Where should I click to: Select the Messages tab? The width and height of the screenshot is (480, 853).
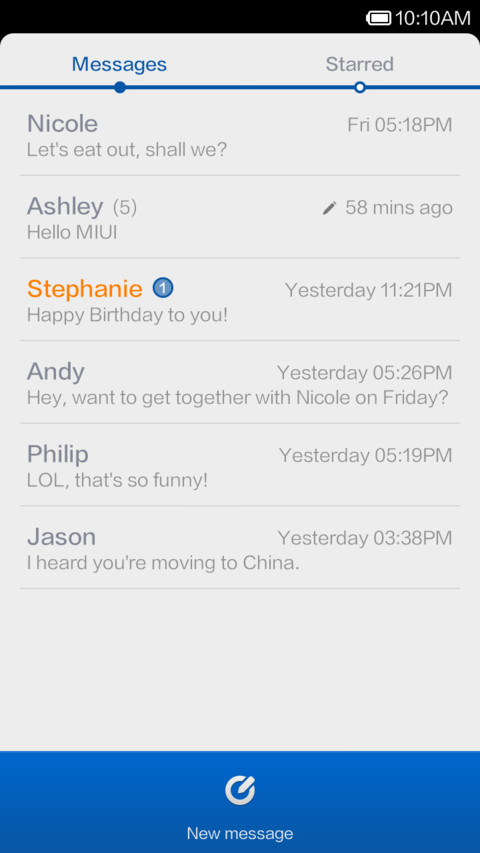coord(119,64)
